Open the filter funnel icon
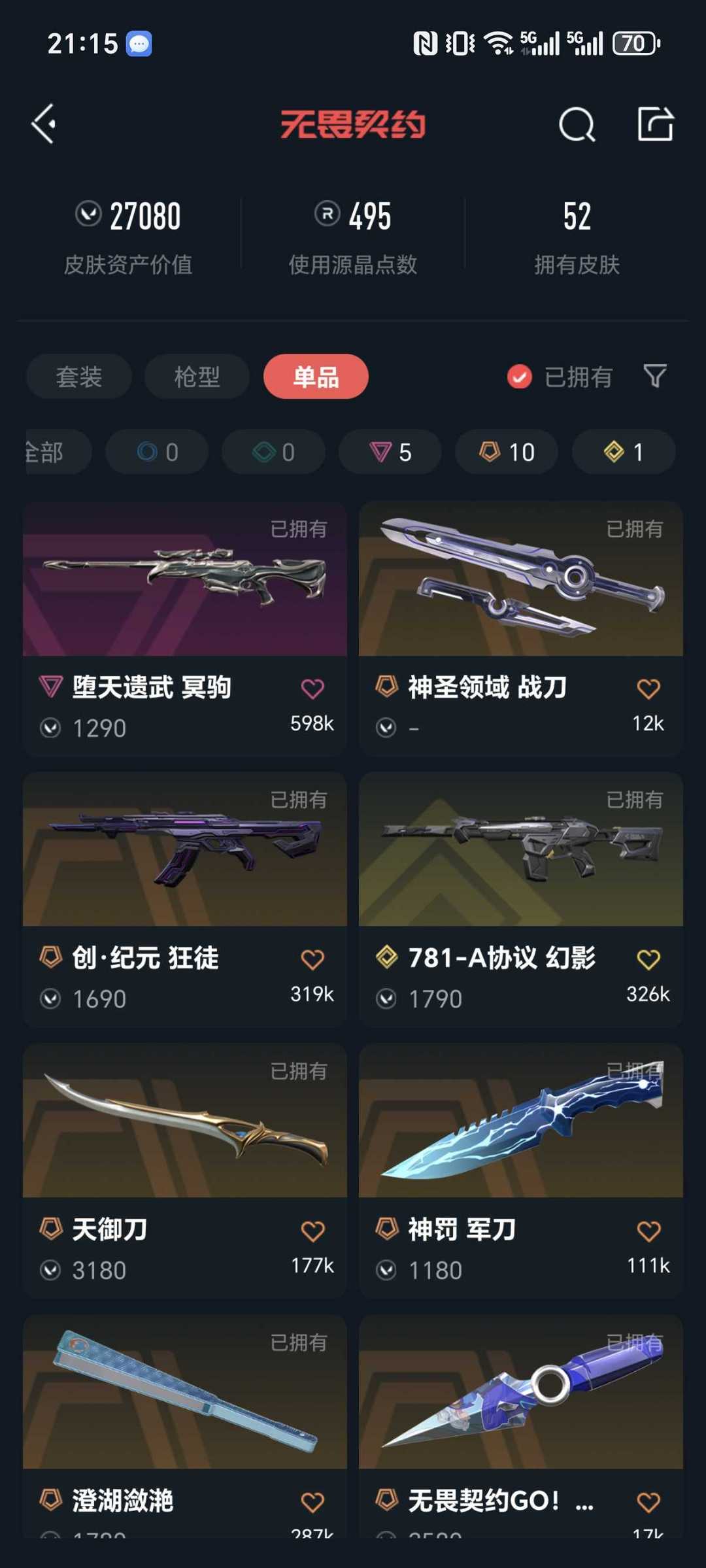This screenshot has height=1568, width=706. pos(655,376)
